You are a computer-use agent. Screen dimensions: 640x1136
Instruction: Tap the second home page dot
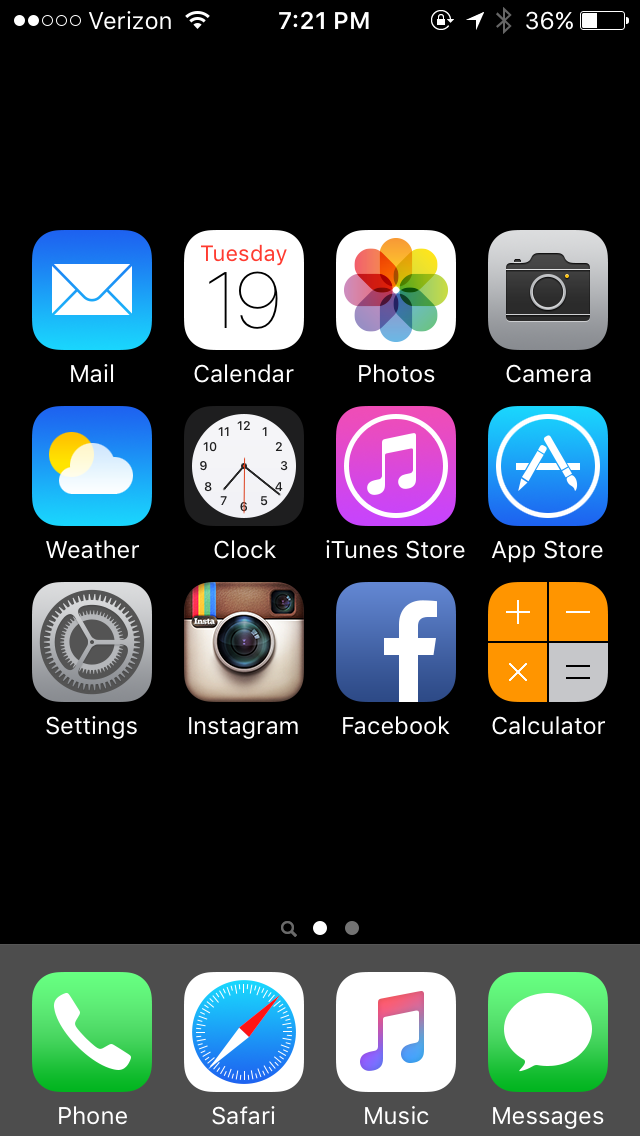352,928
